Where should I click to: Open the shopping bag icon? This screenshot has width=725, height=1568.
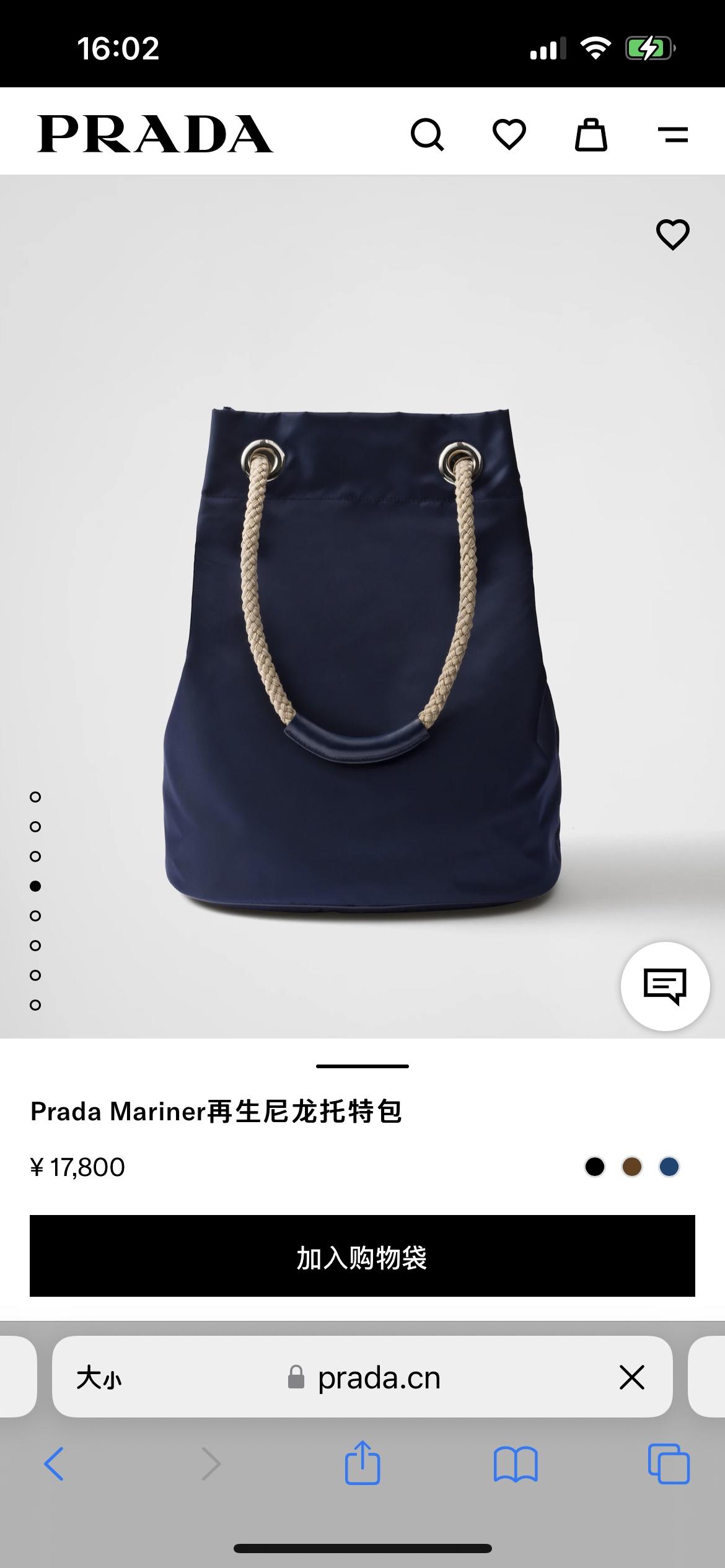tap(591, 134)
